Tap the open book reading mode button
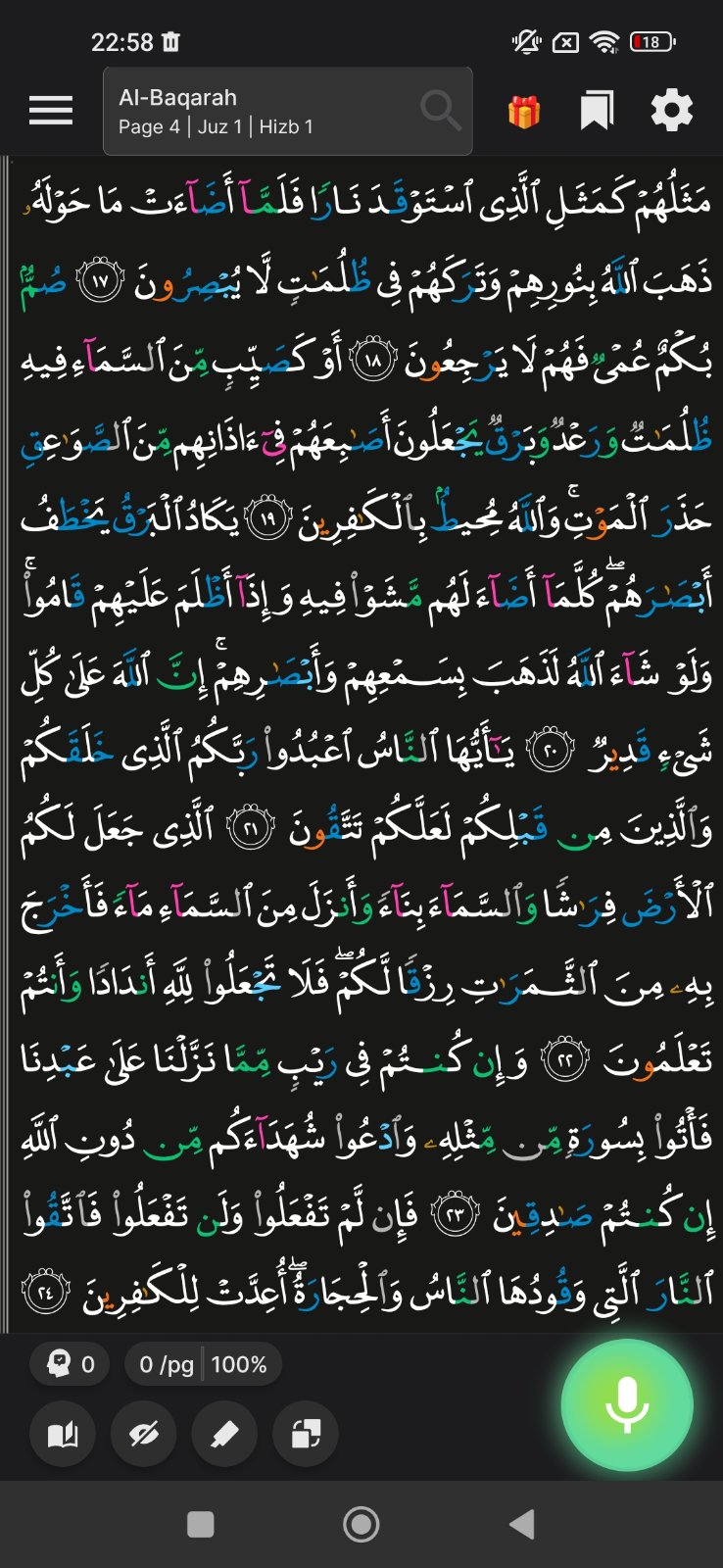723x1568 pixels. click(63, 1435)
